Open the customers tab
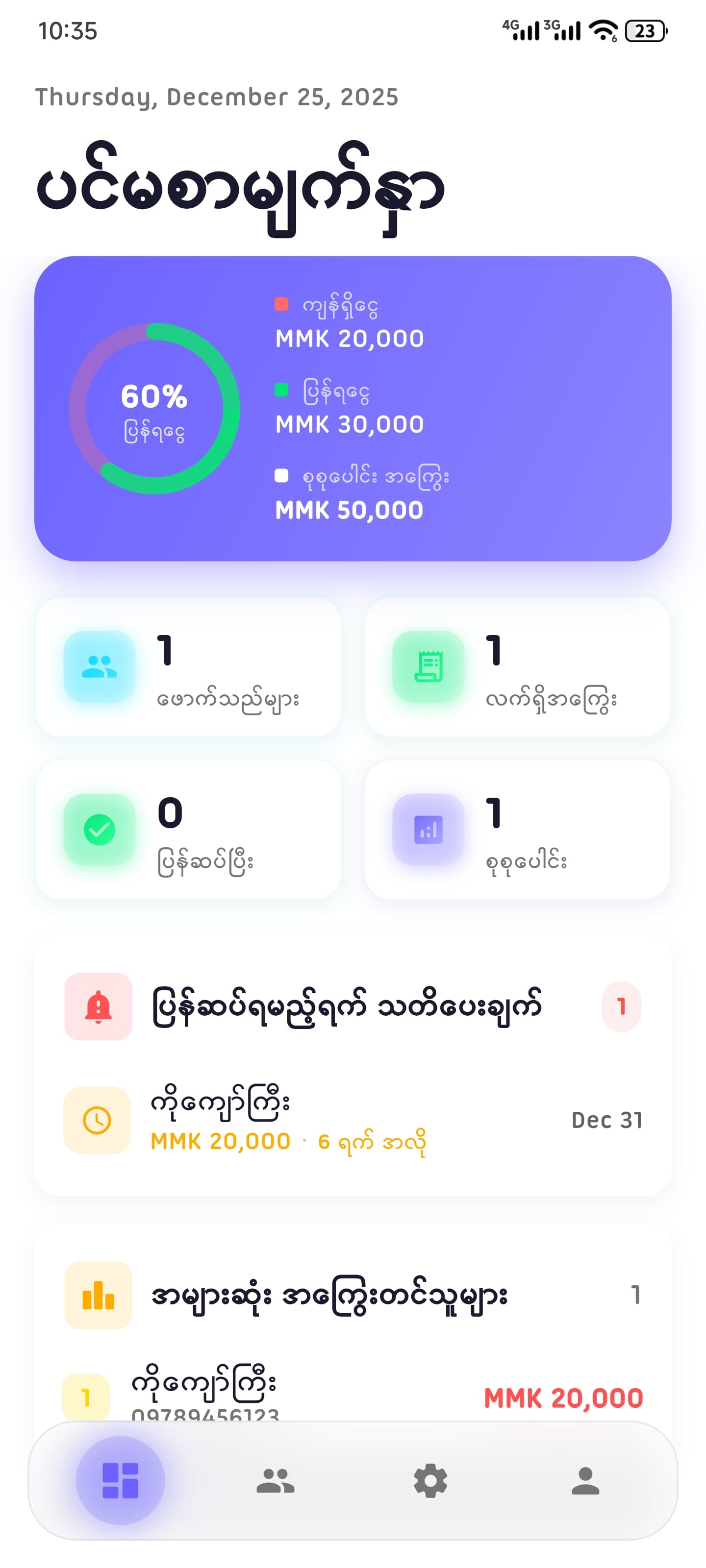The image size is (706, 1568). (276, 1480)
